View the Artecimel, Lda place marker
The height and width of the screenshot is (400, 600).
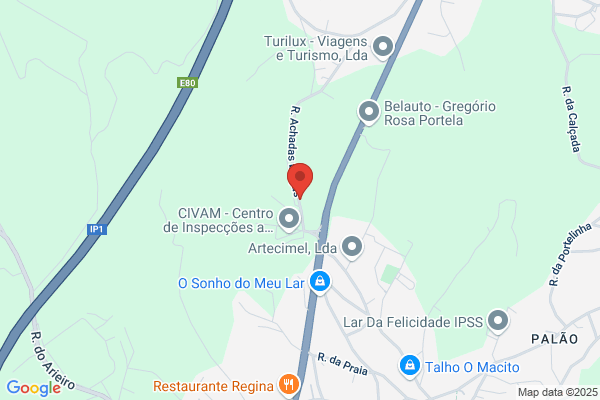point(352,246)
